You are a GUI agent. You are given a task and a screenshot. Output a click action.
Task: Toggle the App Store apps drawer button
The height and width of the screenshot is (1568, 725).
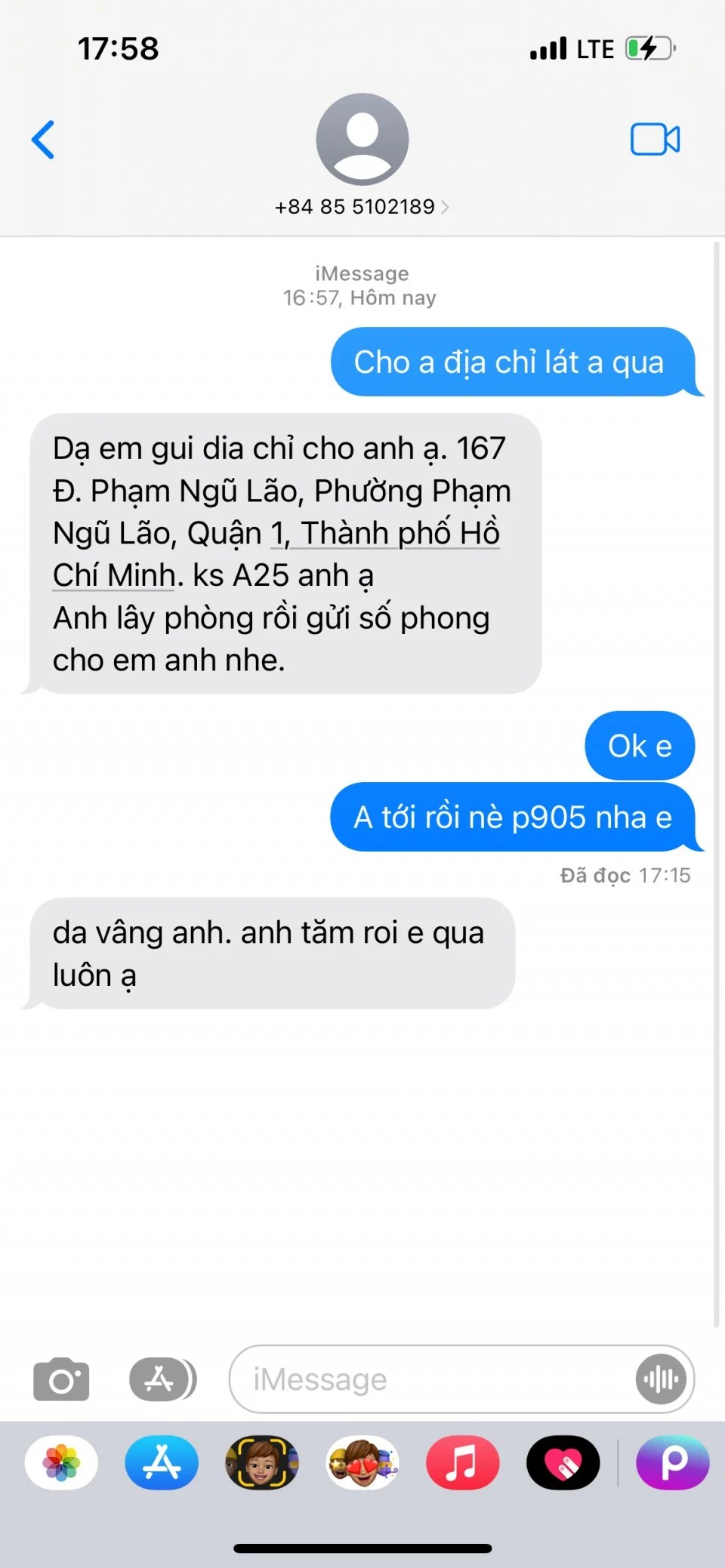(162, 1379)
